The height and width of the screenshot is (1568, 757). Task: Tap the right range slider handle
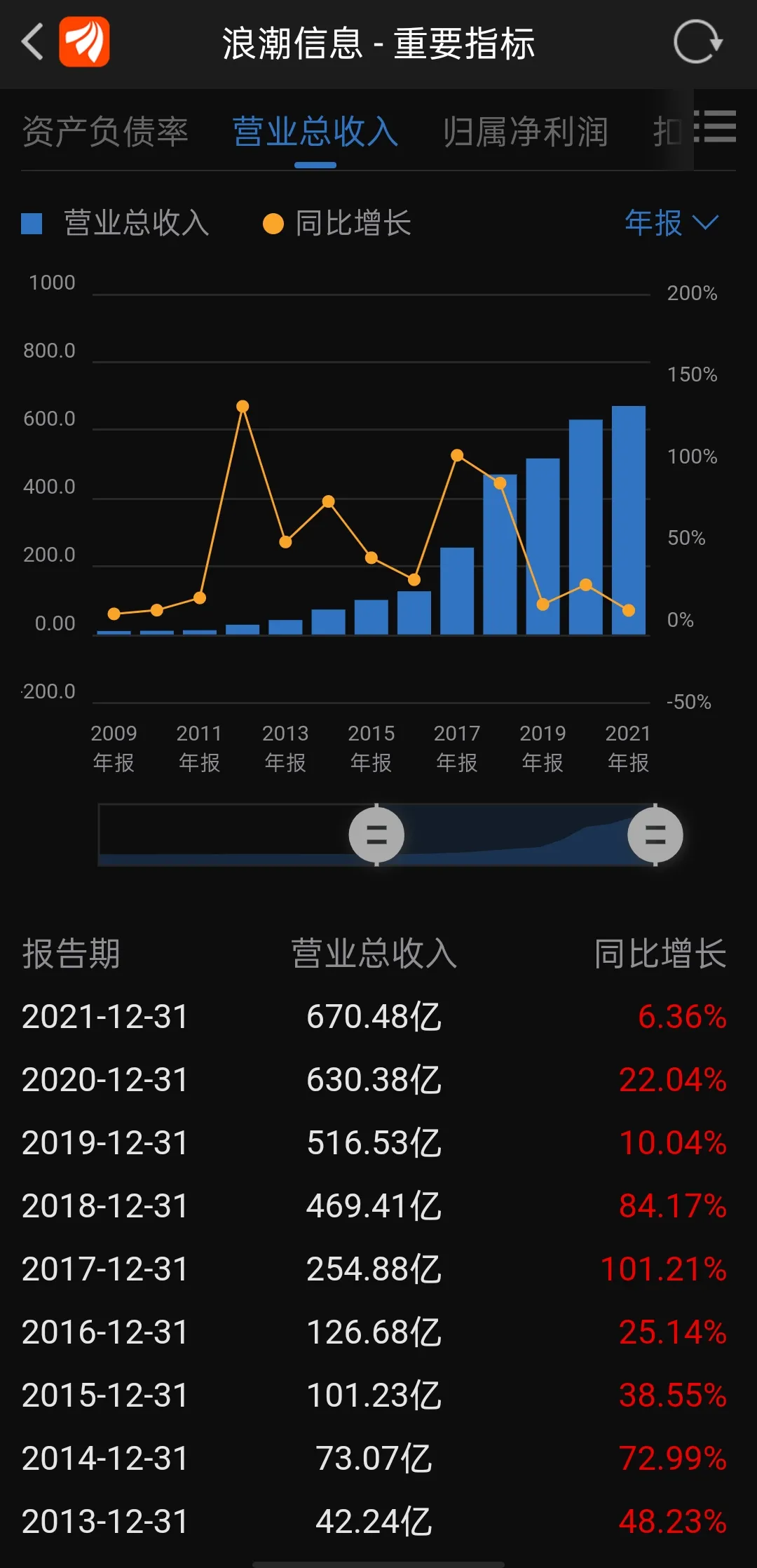655,834
